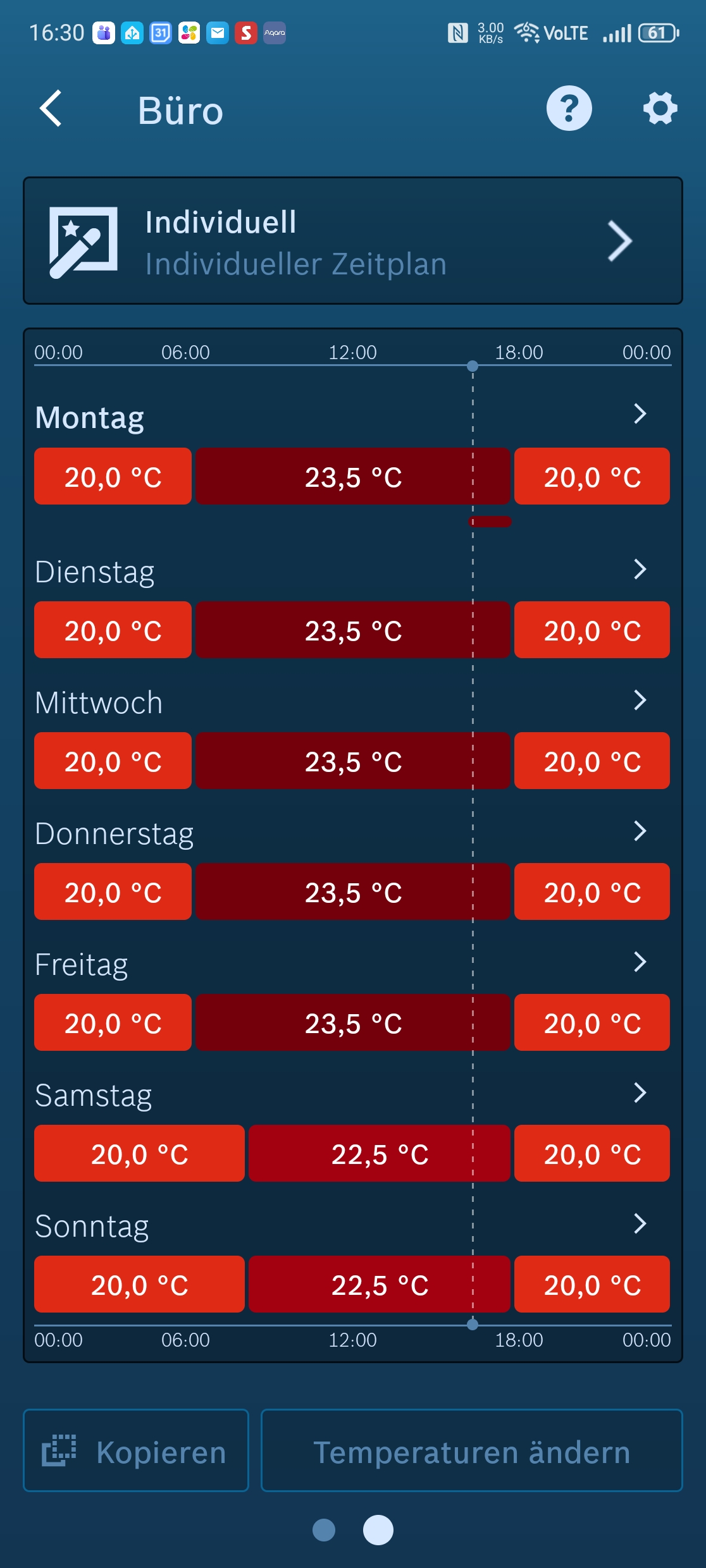Open Mittwoch schedule details
Screen dimensions: 706x1568
point(640,701)
